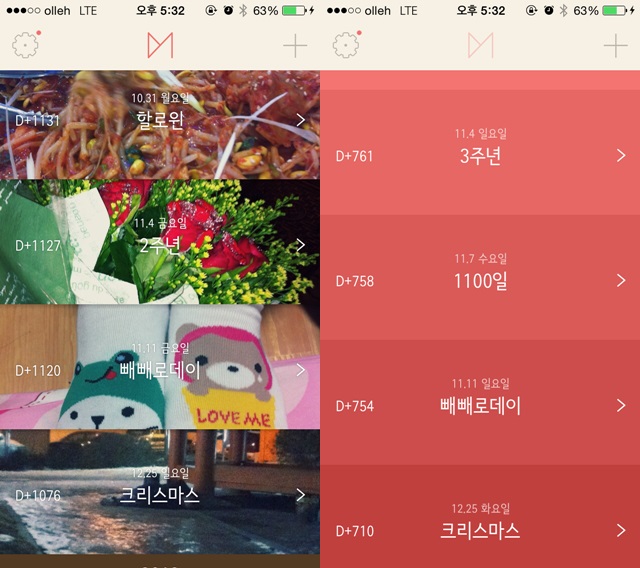Open the 1100일 D+758 row
The height and width of the screenshot is (568, 640).
click(480, 279)
